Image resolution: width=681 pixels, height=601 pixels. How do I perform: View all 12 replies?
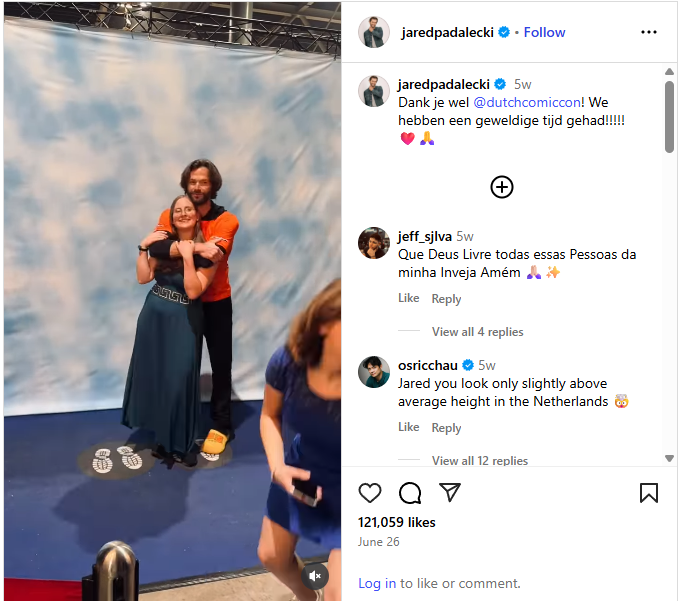[x=480, y=461]
